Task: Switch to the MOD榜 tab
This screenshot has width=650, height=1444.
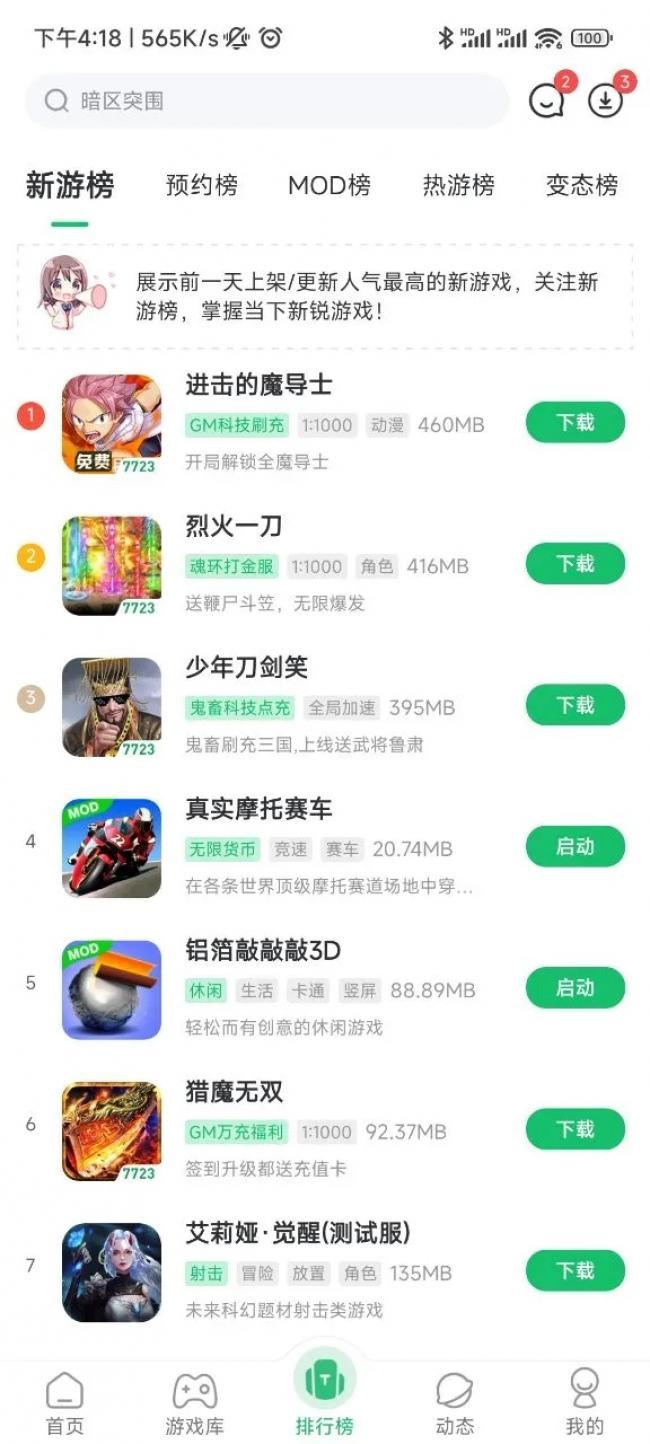Action: 329,185
